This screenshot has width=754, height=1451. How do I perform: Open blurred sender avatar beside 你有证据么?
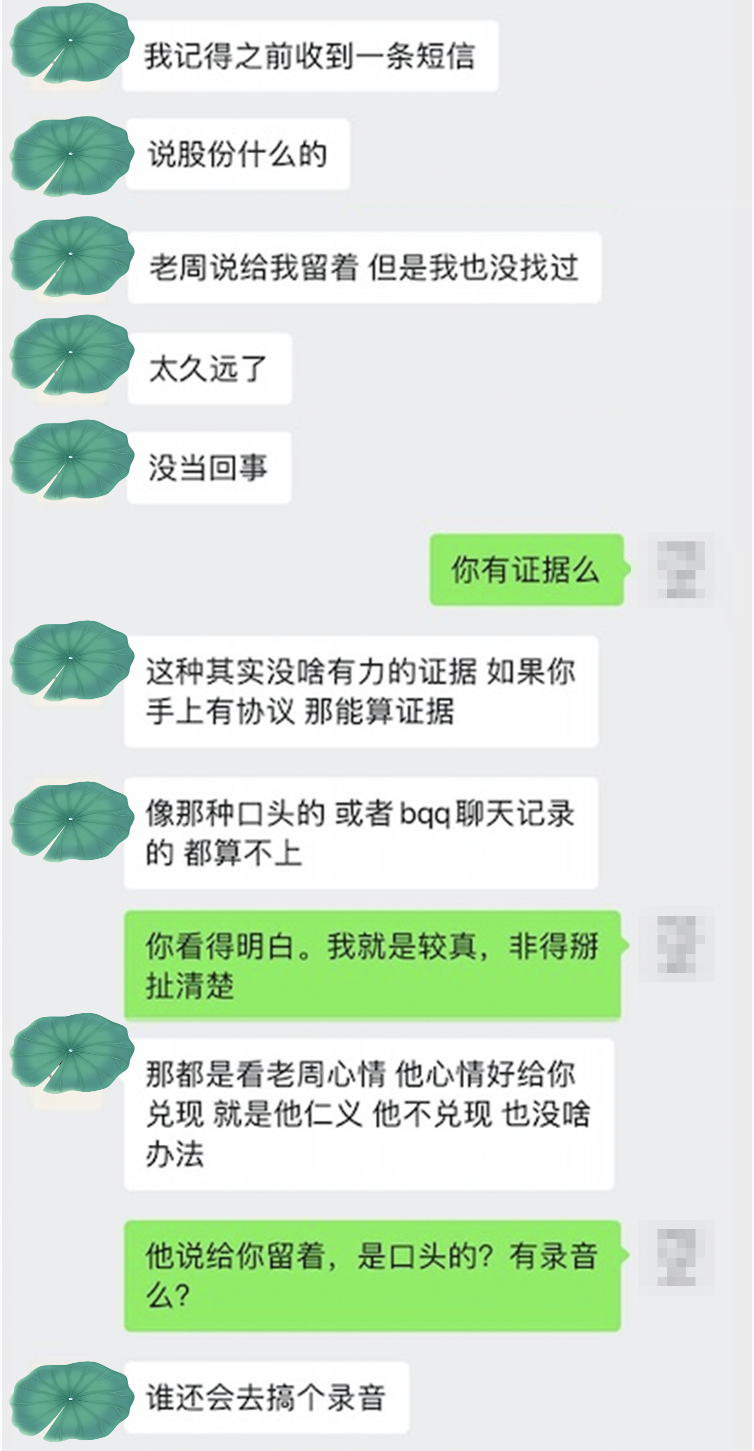(x=685, y=570)
